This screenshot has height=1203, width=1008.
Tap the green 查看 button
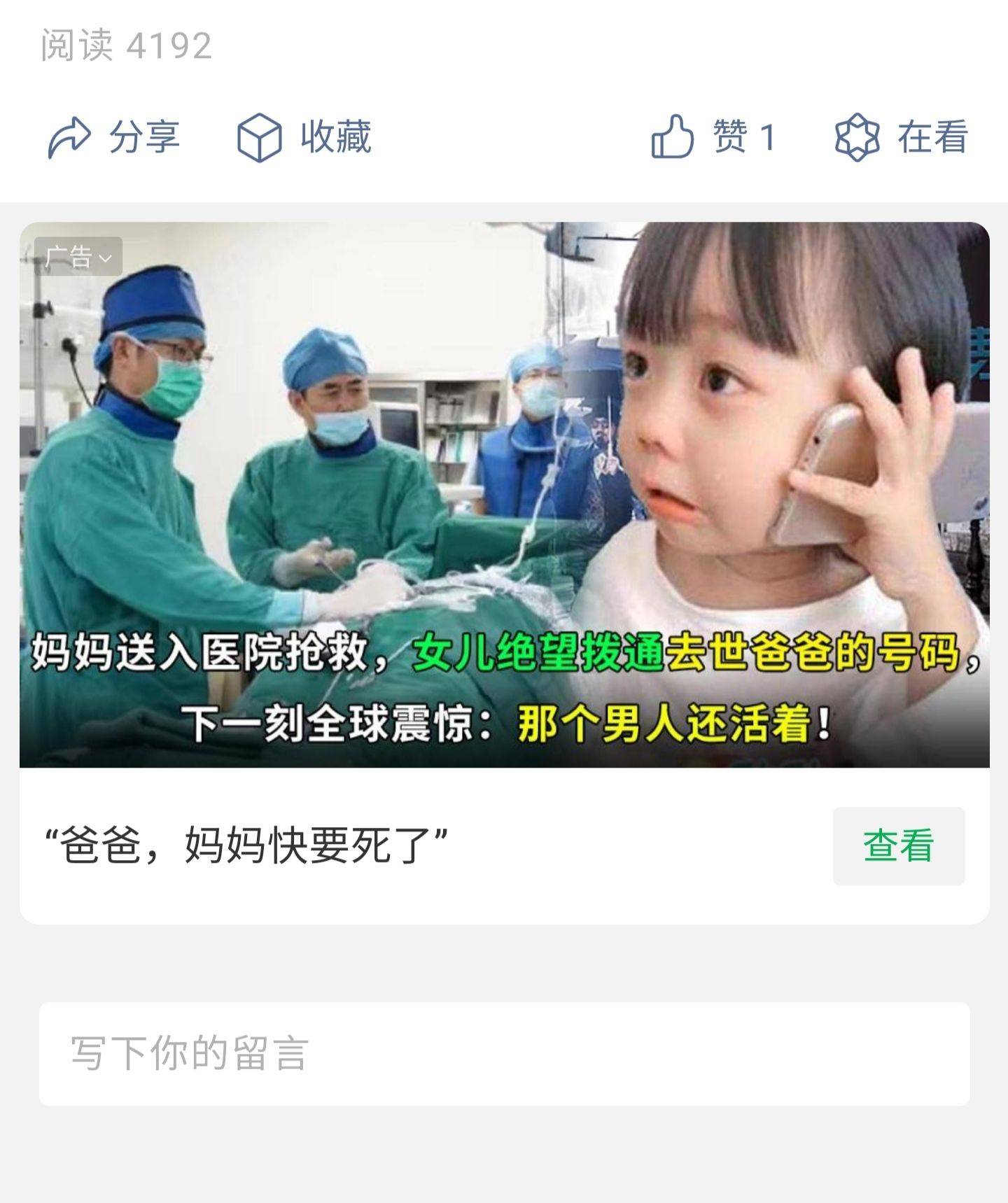[898, 845]
